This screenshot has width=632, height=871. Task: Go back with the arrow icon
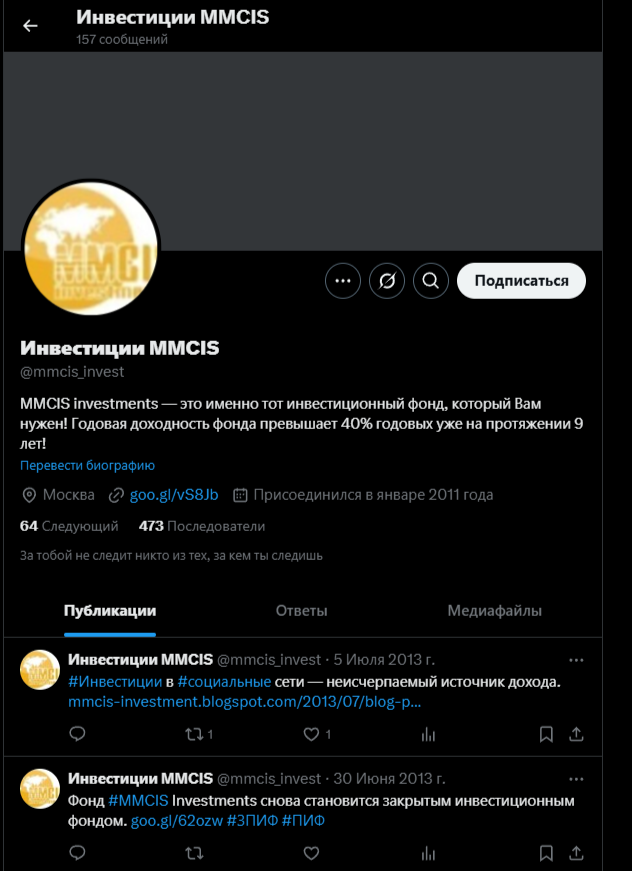[30, 26]
